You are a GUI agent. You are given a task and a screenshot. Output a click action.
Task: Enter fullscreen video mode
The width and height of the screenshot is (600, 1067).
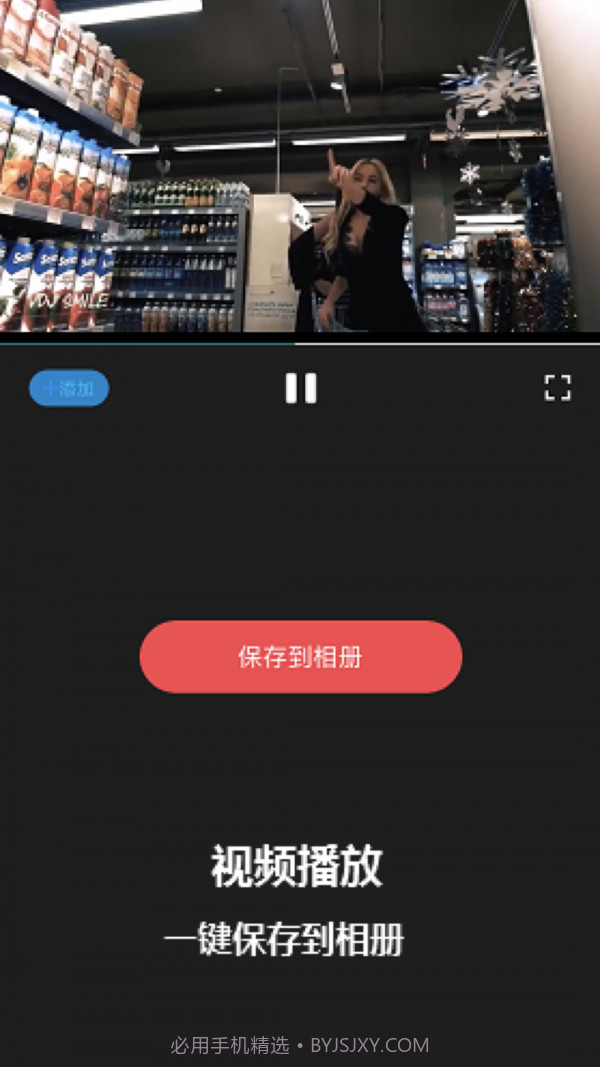pyautogui.click(x=557, y=388)
